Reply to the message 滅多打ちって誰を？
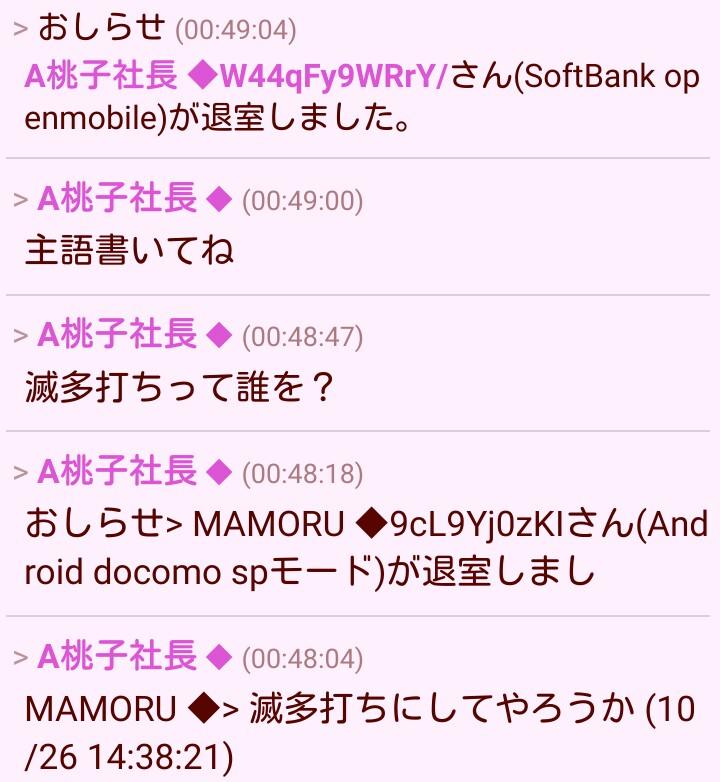Screen dimensions: 720x782 20,337
